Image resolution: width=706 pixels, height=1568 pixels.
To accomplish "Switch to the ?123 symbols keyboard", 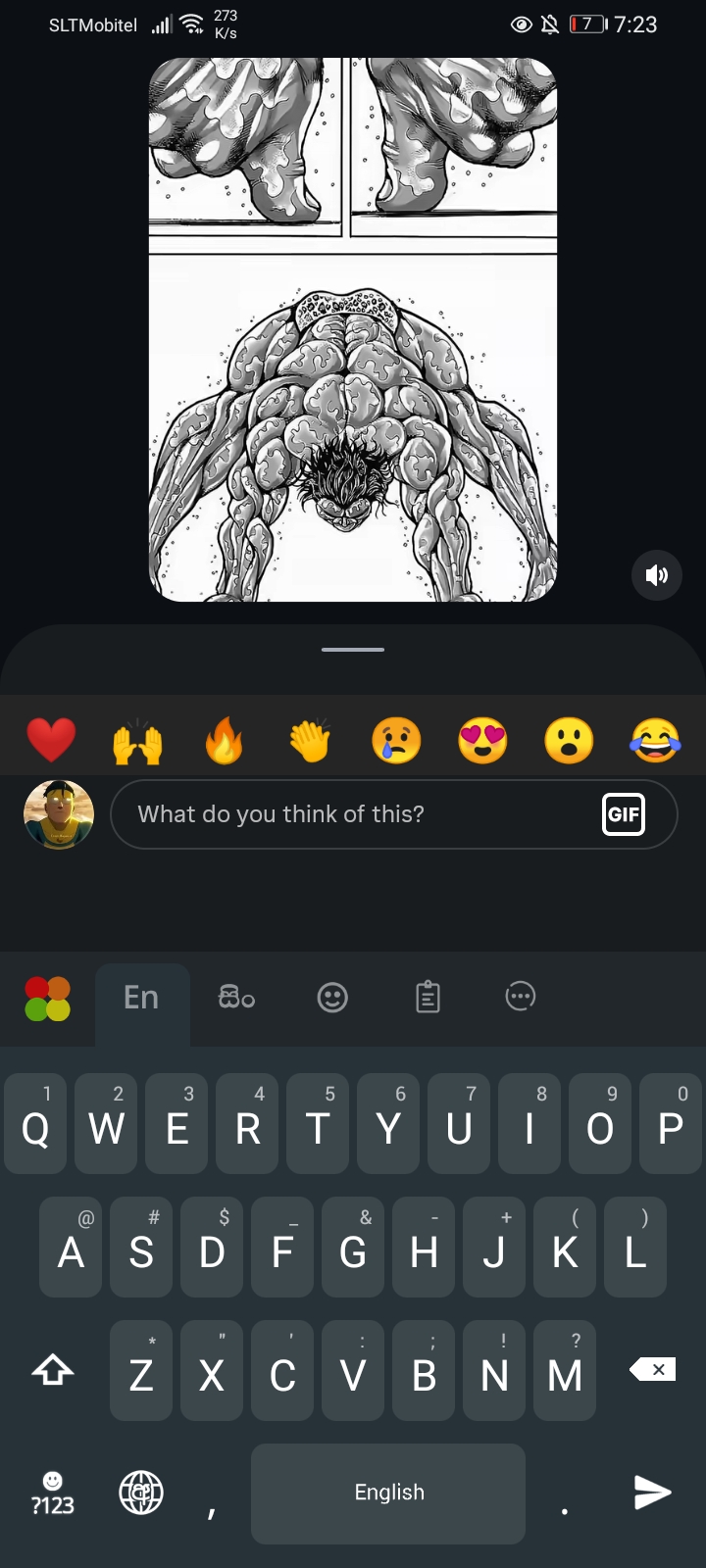I will pyautogui.click(x=52, y=1494).
